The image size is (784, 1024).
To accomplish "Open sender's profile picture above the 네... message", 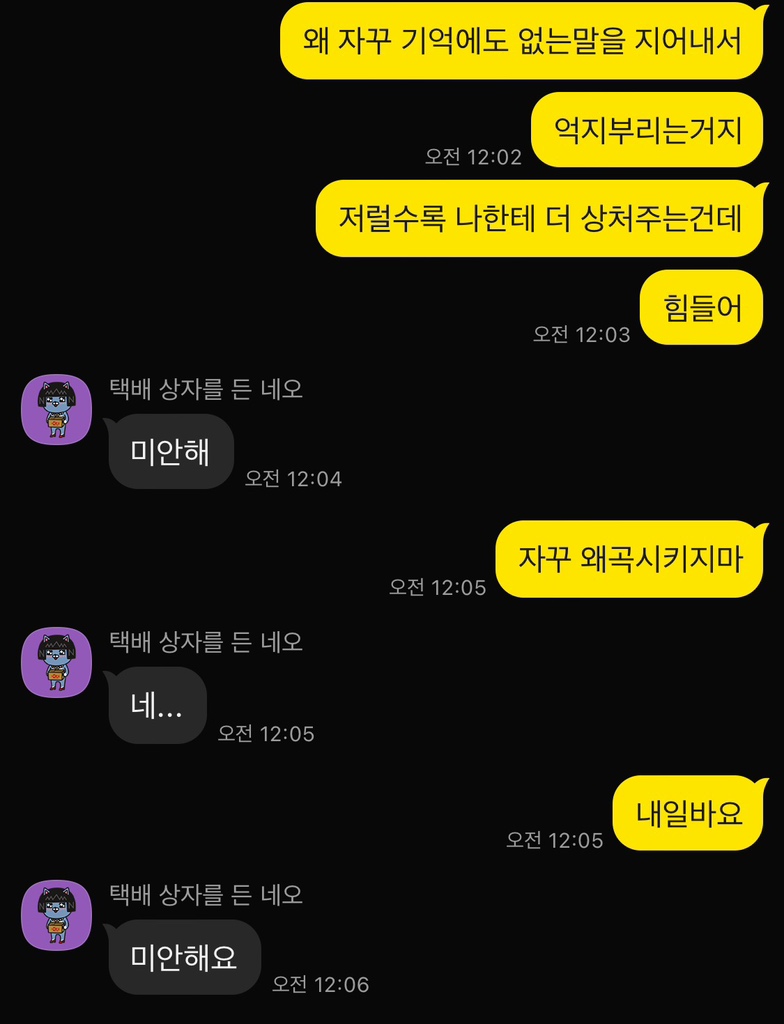I will (56, 662).
